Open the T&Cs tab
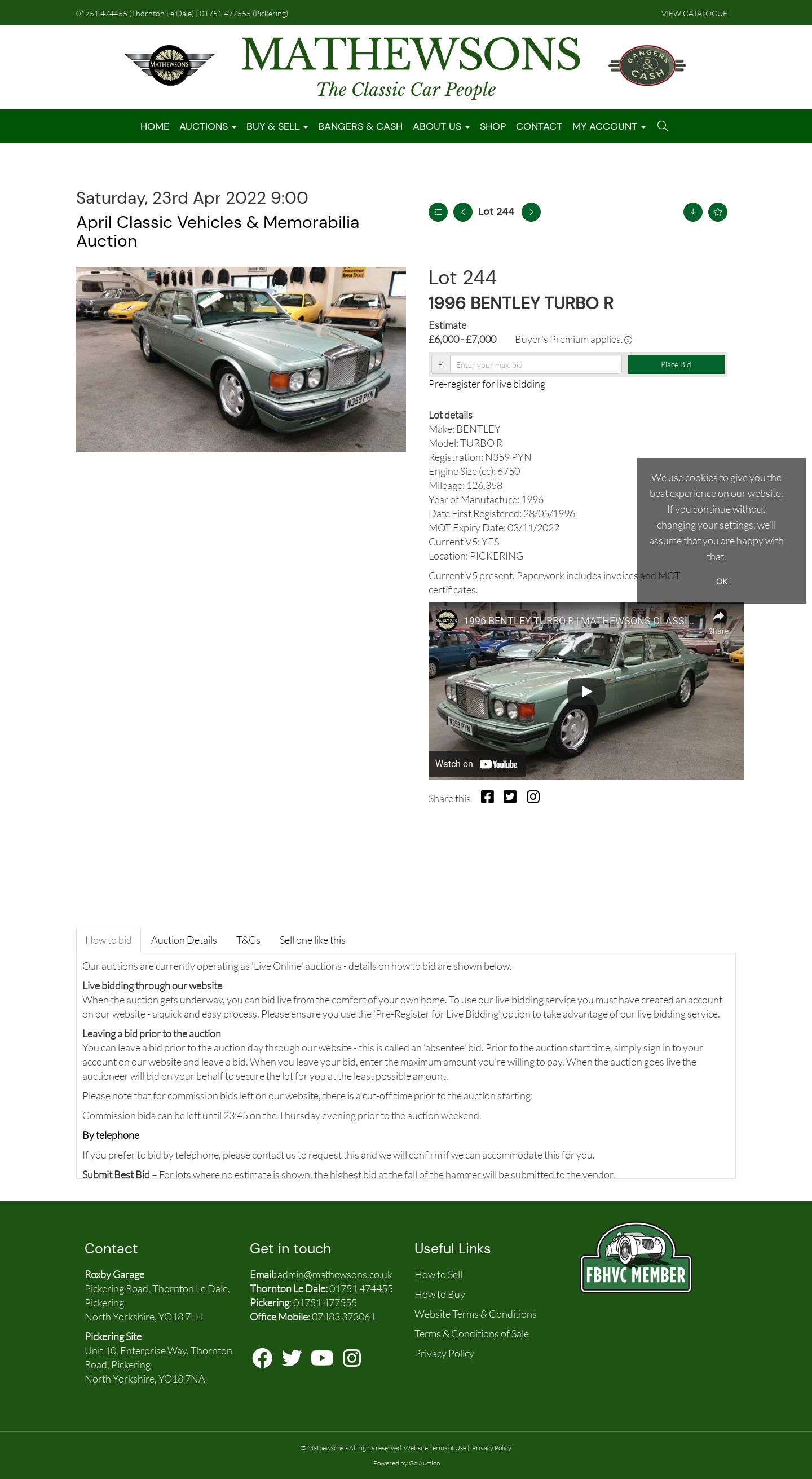This screenshot has height=1479, width=812. point(248,940)
